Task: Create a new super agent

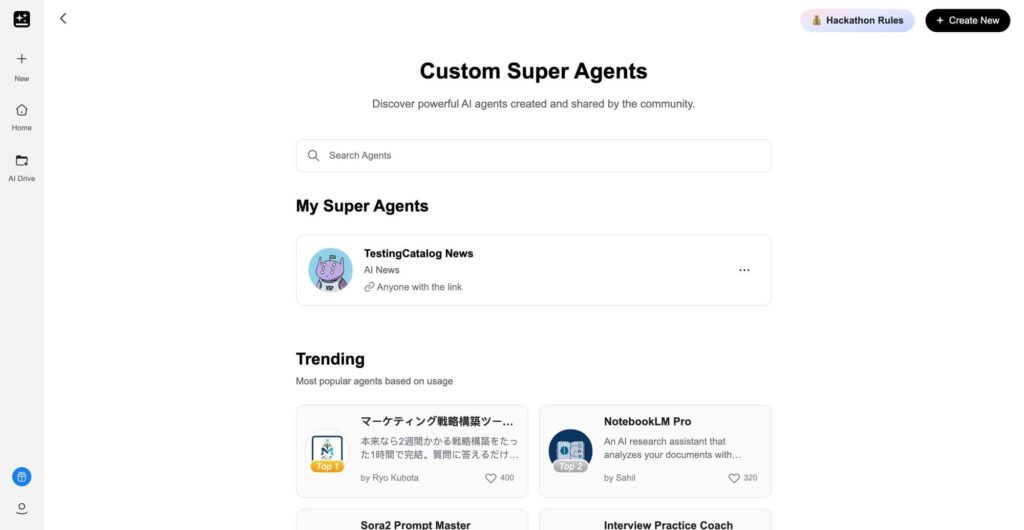Action: (x=967, y=20)
